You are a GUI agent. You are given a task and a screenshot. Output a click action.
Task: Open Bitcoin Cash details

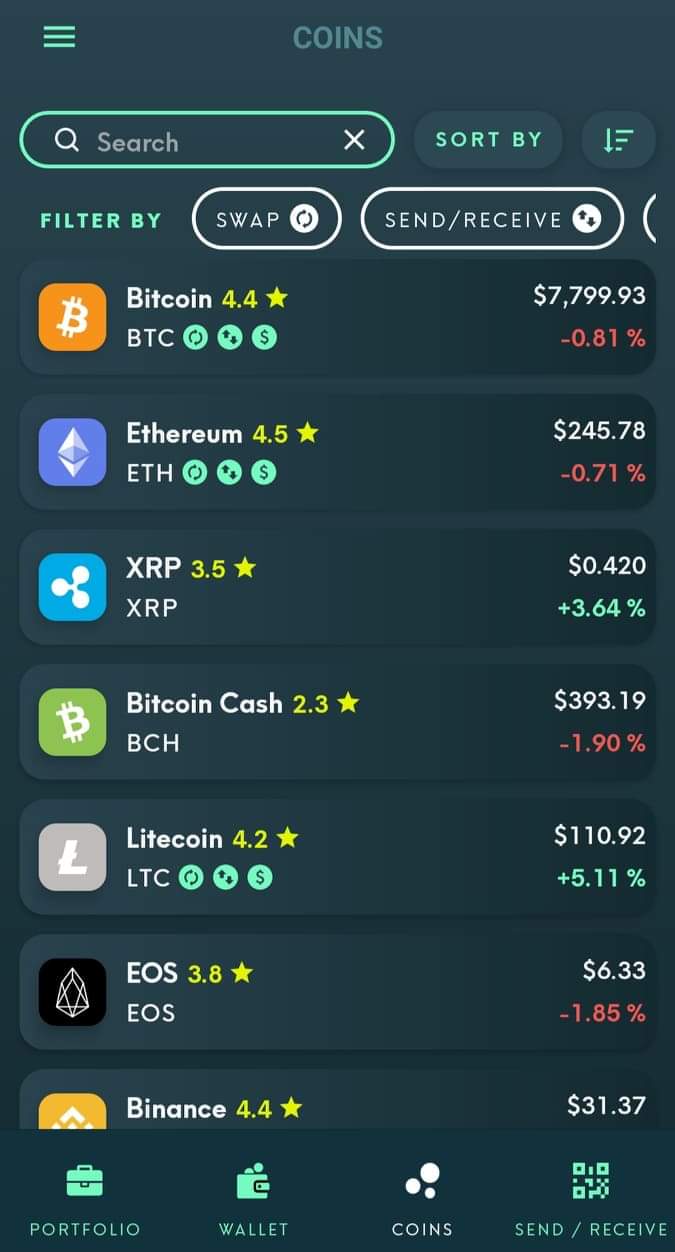(x=337, y=722)
